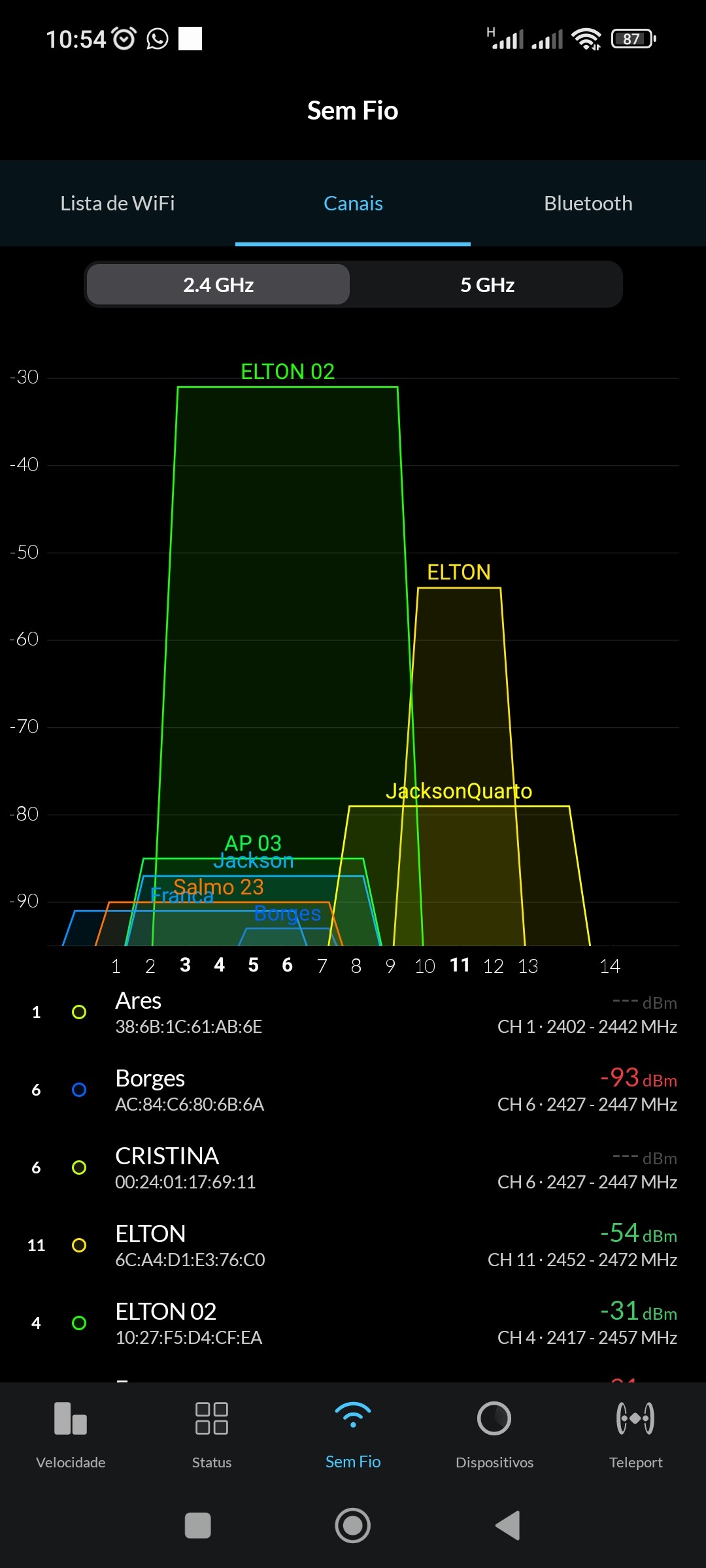
Task: Go back using the system back button
Action: [x=508, y=1526]
